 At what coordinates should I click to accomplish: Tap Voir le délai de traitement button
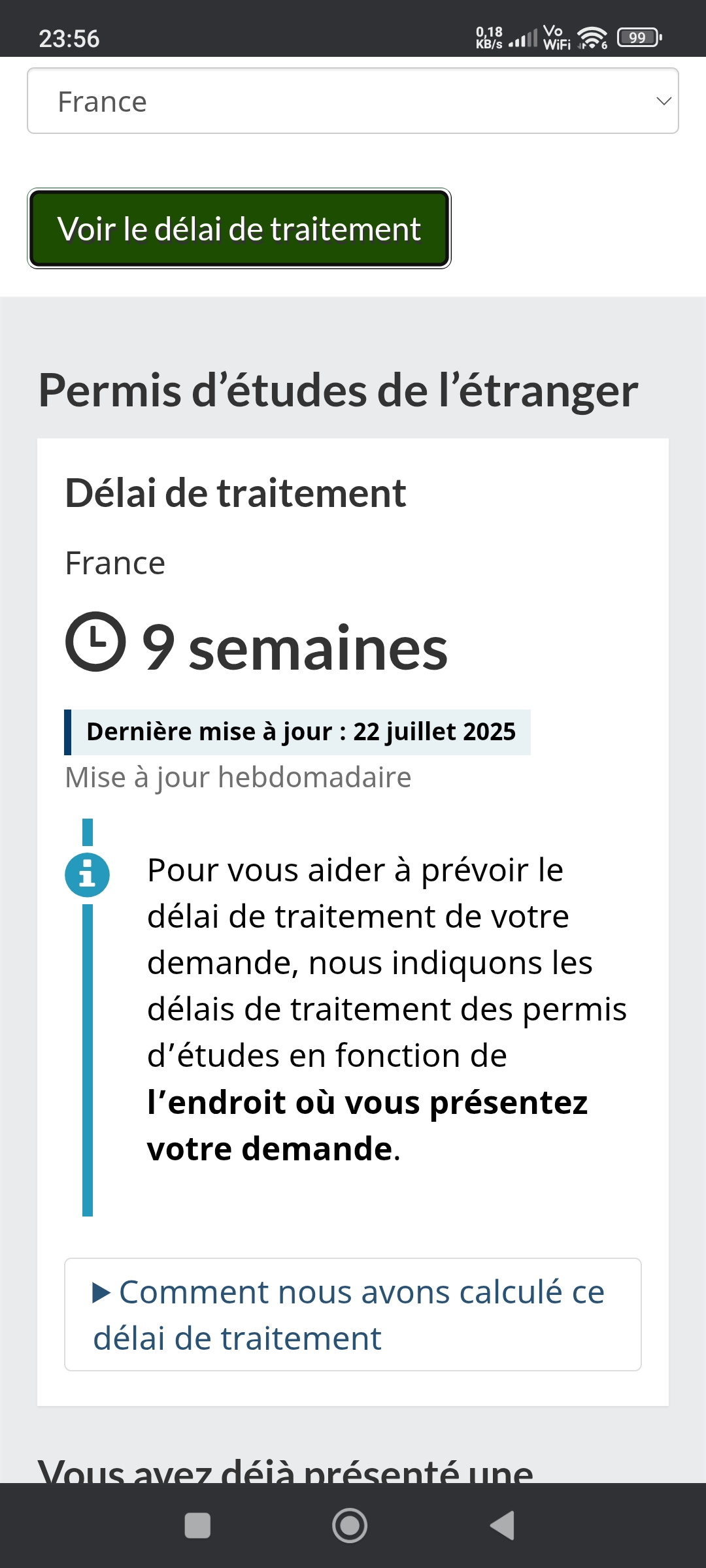(x=239, y=229)
